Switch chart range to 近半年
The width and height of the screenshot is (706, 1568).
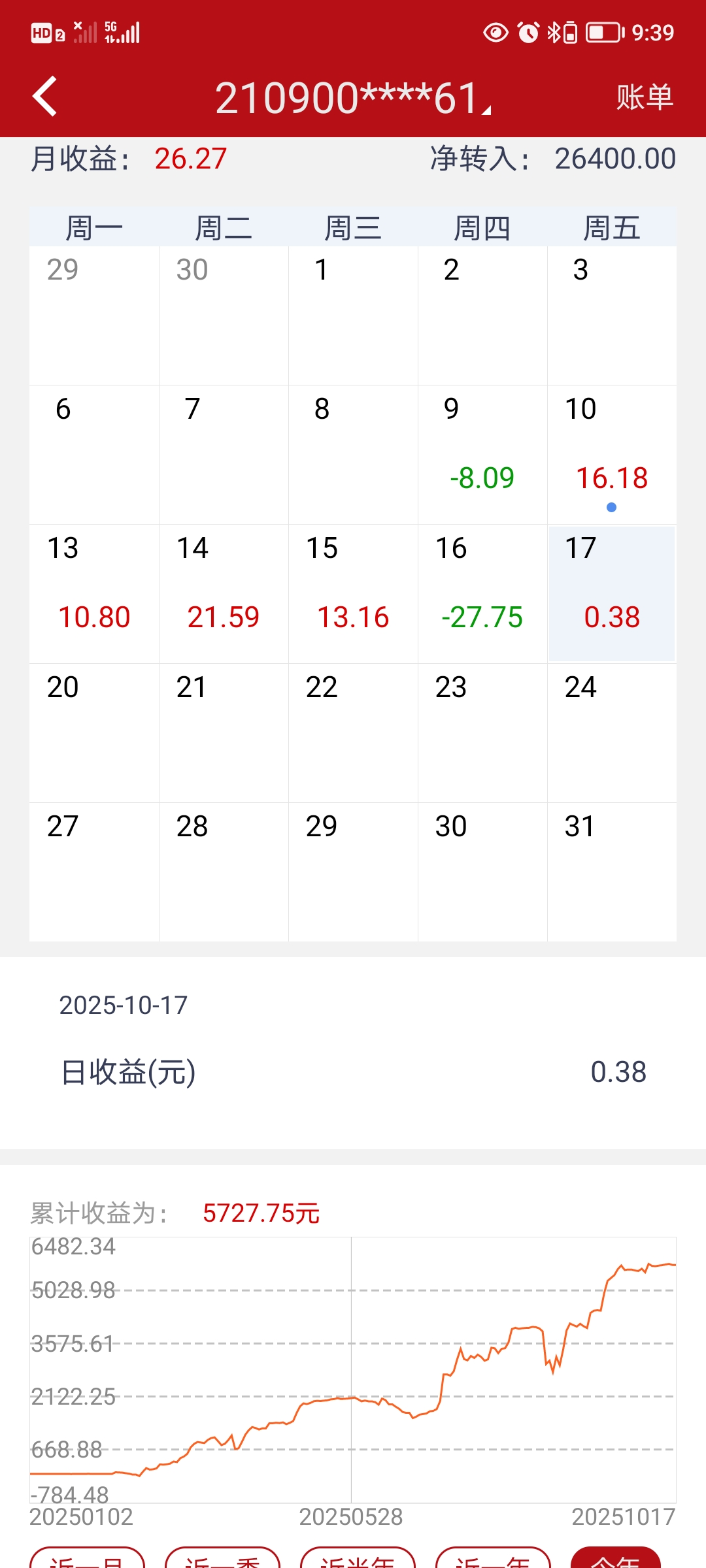click(x=358, y=1558)
